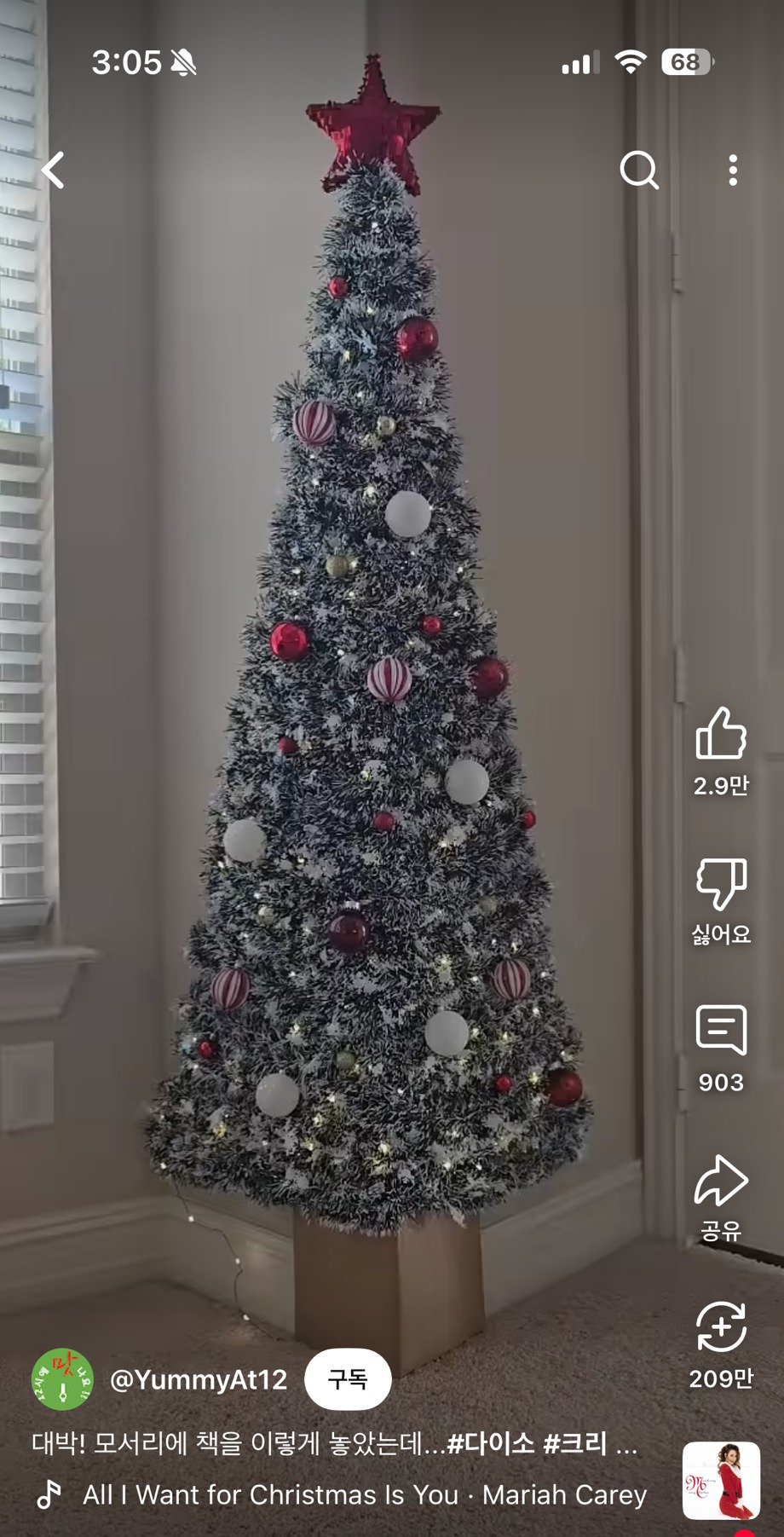Open the @YummyAt12 channel
This screenshot has width=784, height=1537.
[199, 1379]
